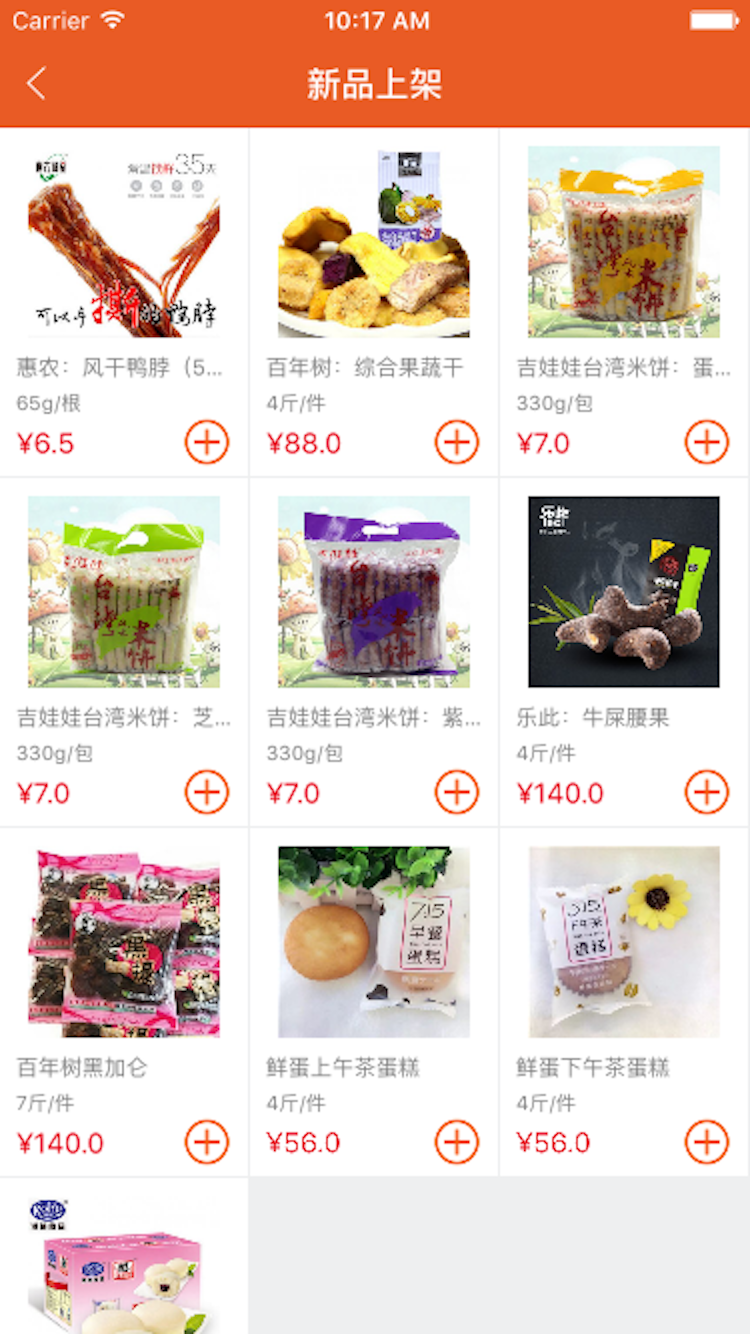Add 惠农 风干鸭脖 to cart
This screenshot has height=1334, width=750.
coord(207,442)
